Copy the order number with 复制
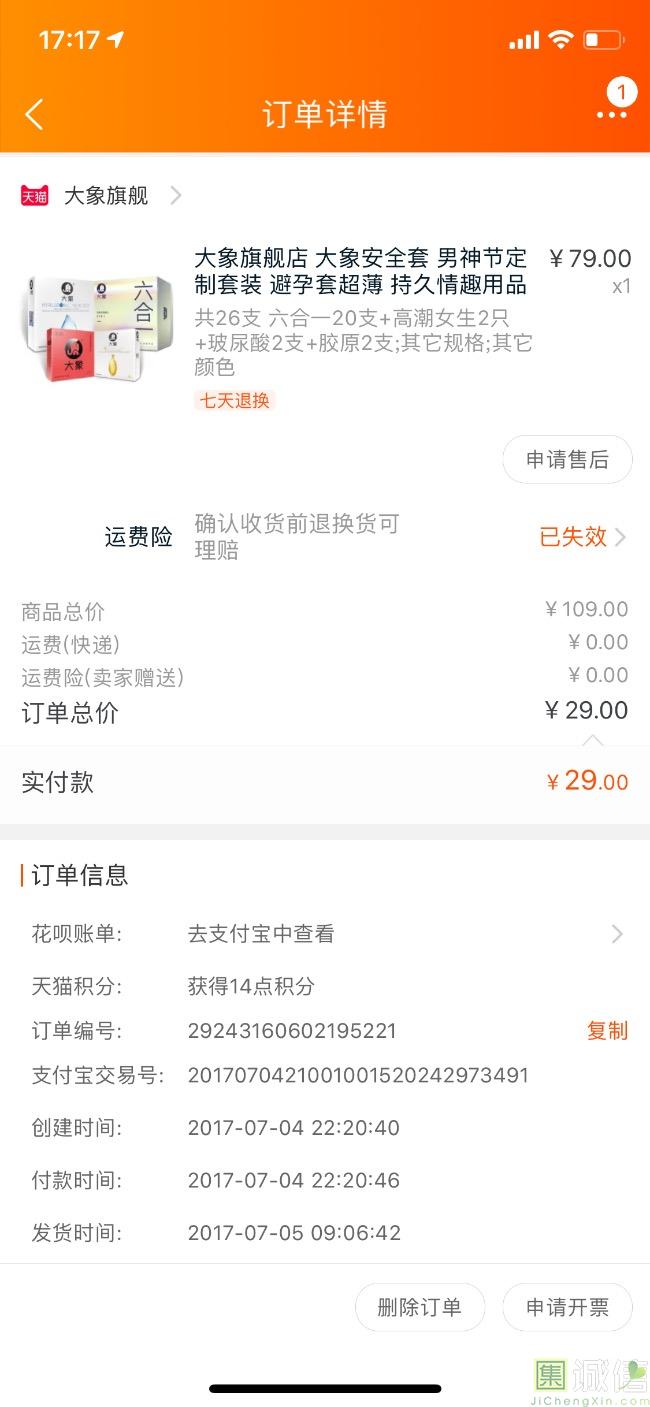This screenshot has width=650, height=1407. [x=607, y=1031]
